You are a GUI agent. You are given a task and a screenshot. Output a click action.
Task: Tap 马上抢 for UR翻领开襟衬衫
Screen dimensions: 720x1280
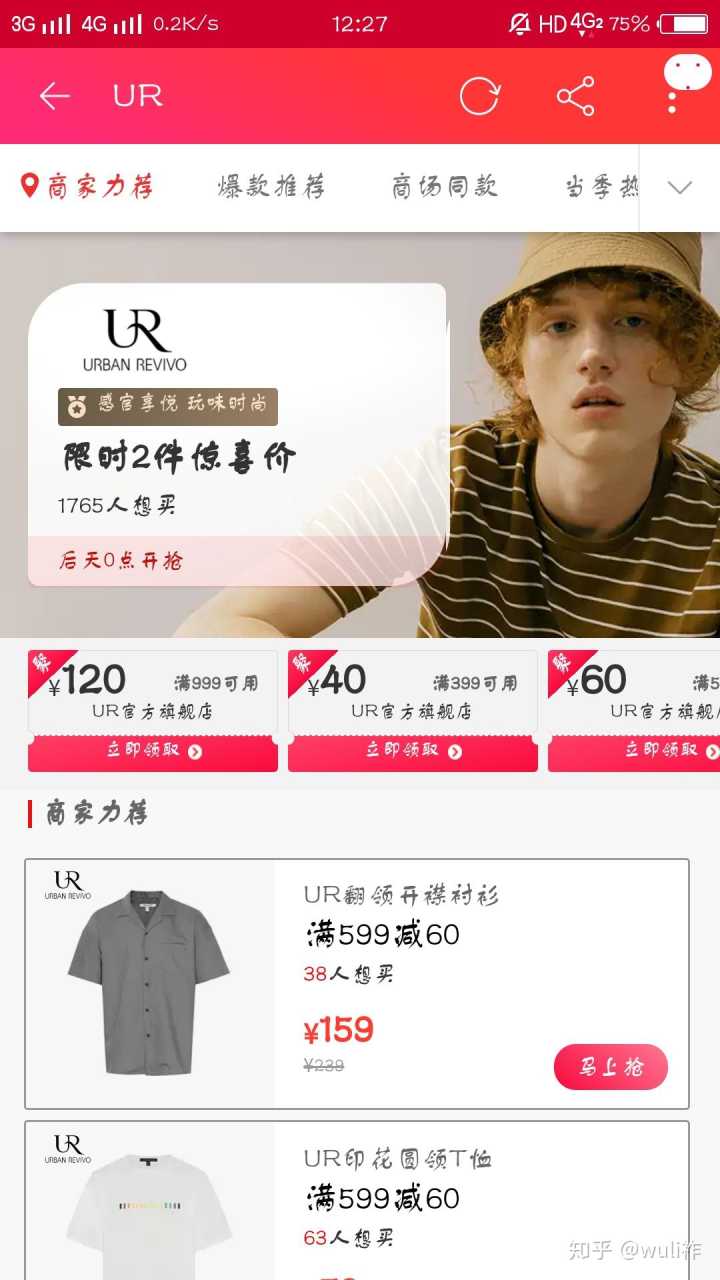tap(610, 1067)
